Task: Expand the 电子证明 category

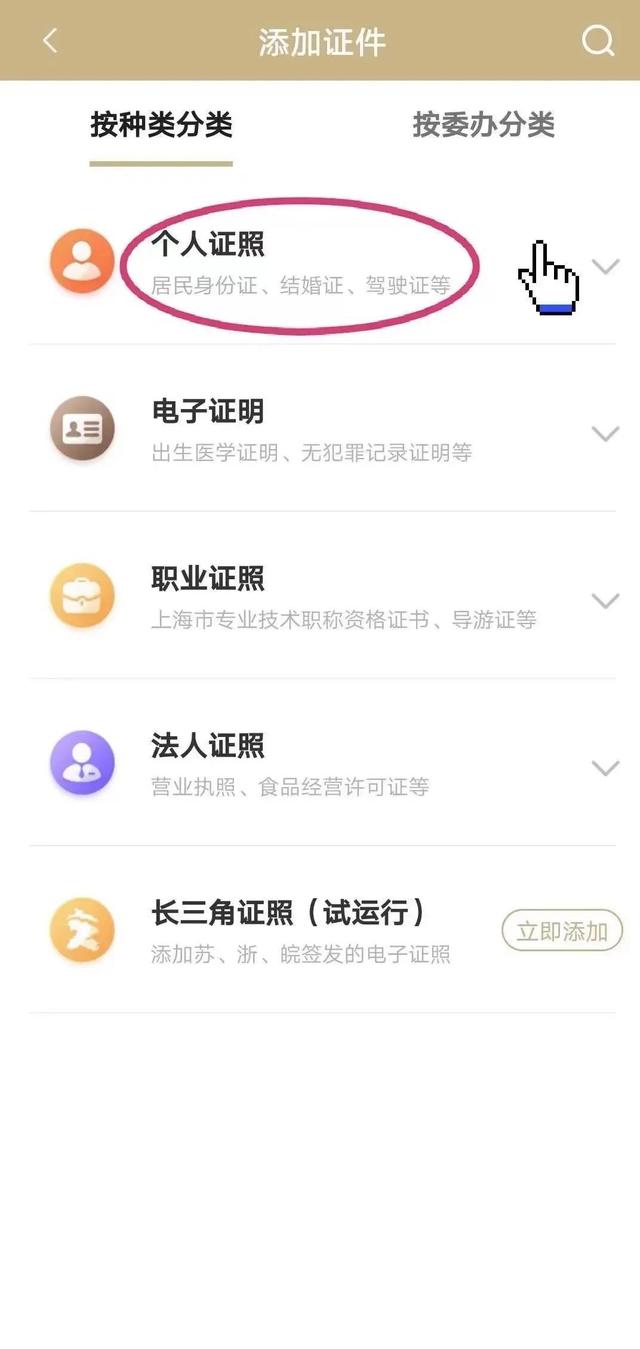Action: (x=605, y=433)
